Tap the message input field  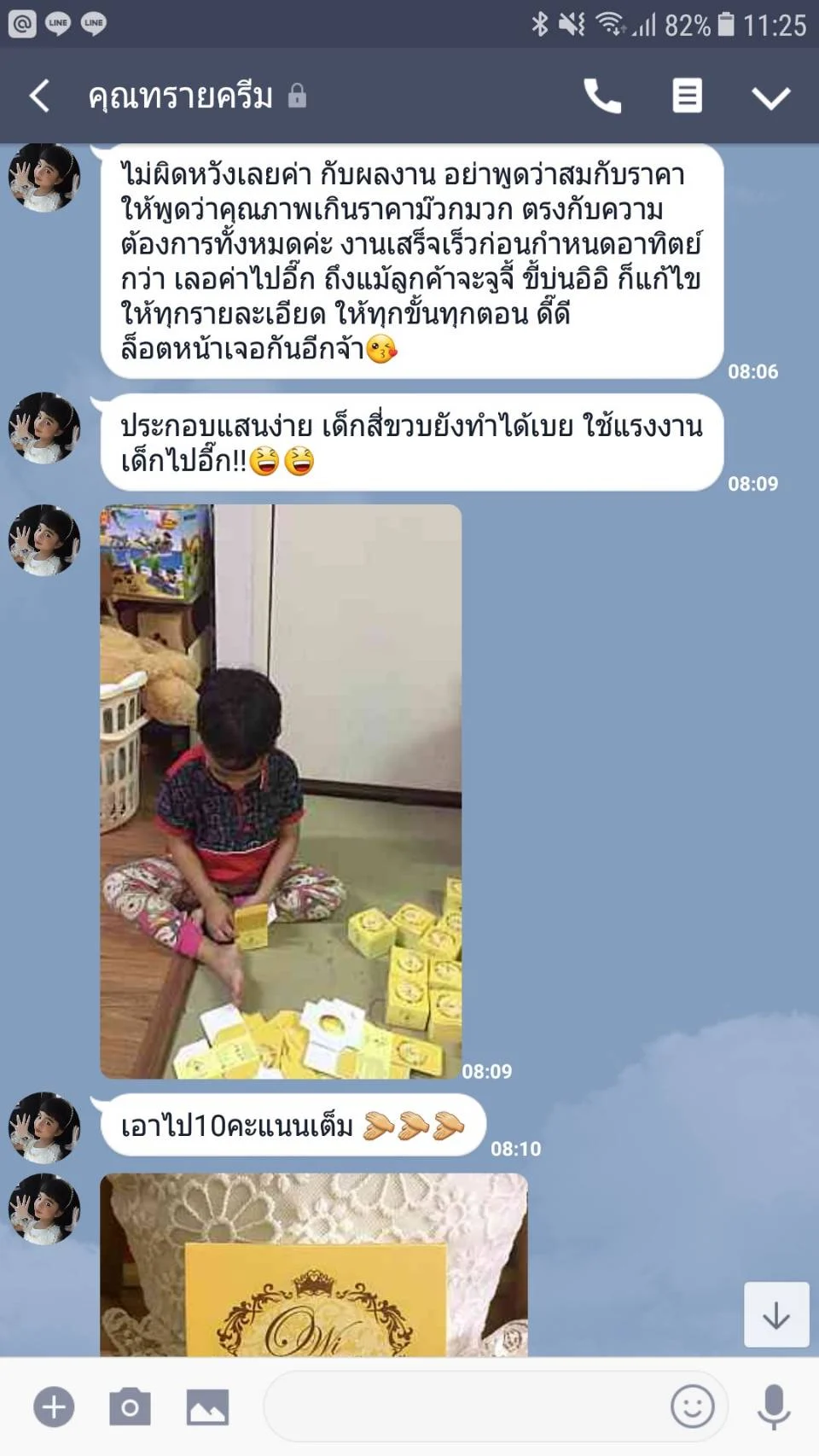(465, 1406)
